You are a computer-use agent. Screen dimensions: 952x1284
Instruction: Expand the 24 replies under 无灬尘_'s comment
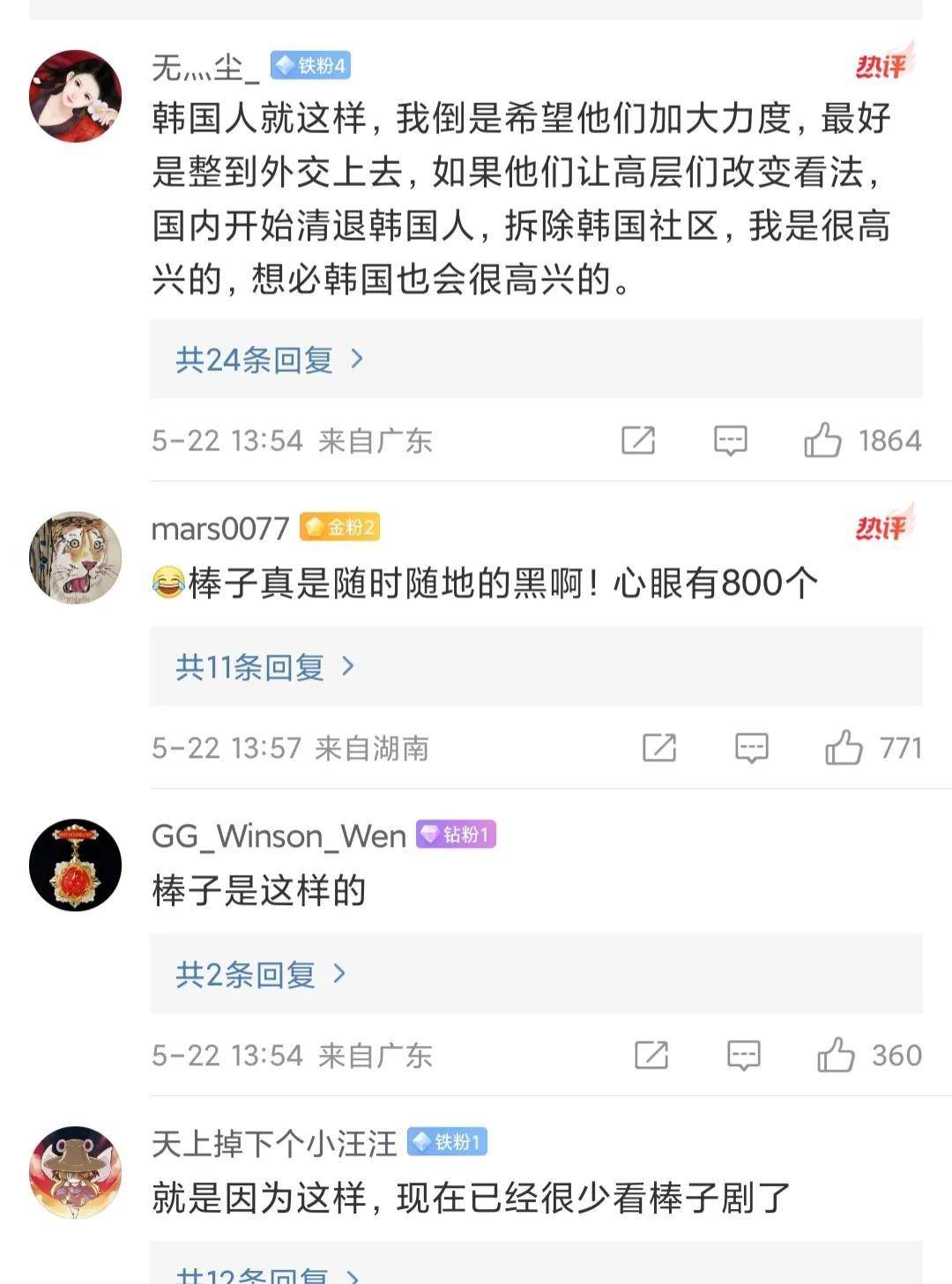269,360
